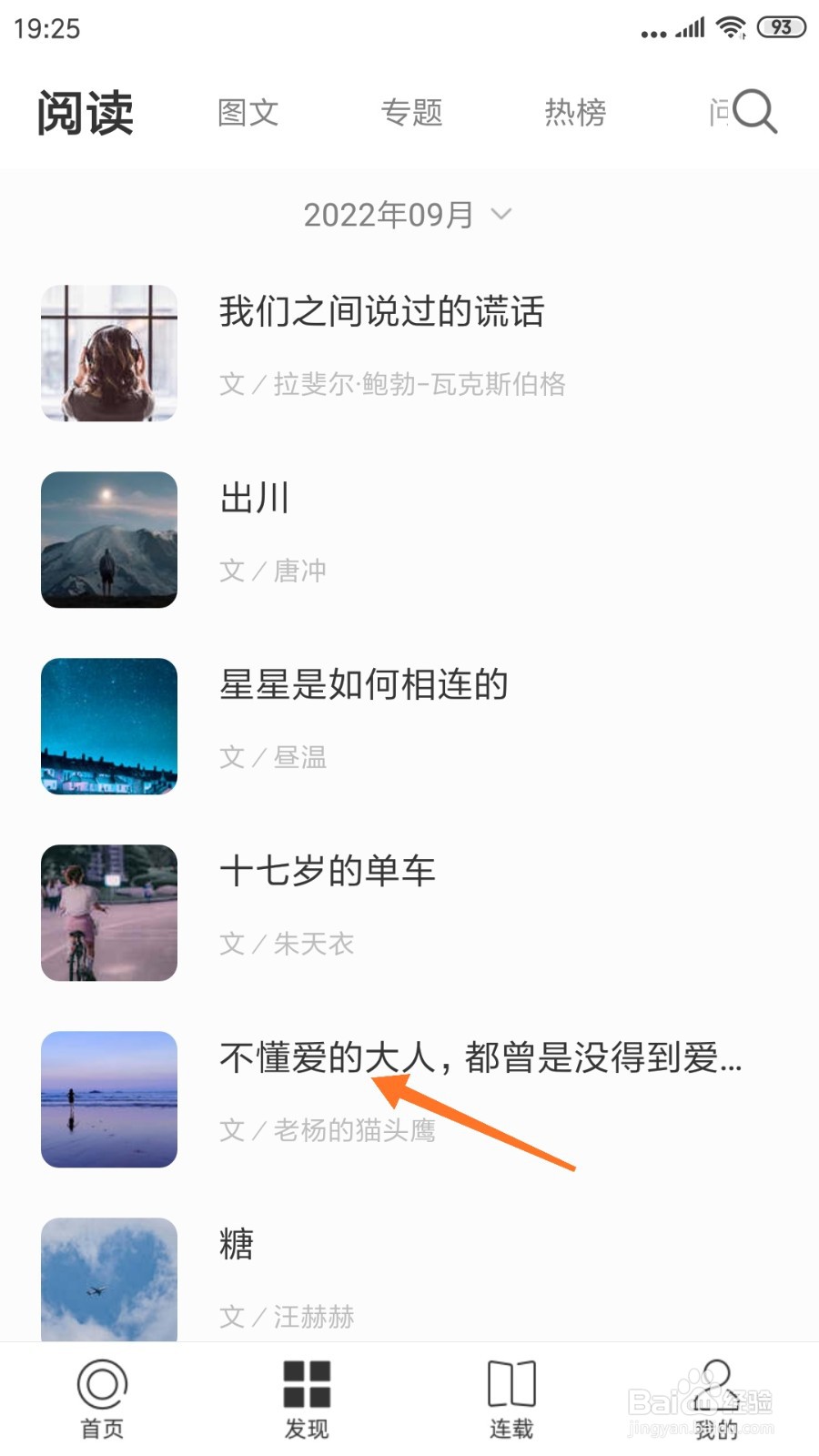Screen dimensions: 819x1456
Task: Open 不懂爱的大人 article by 老杨的猫头鹰
Action: [x=480, y=1057]
